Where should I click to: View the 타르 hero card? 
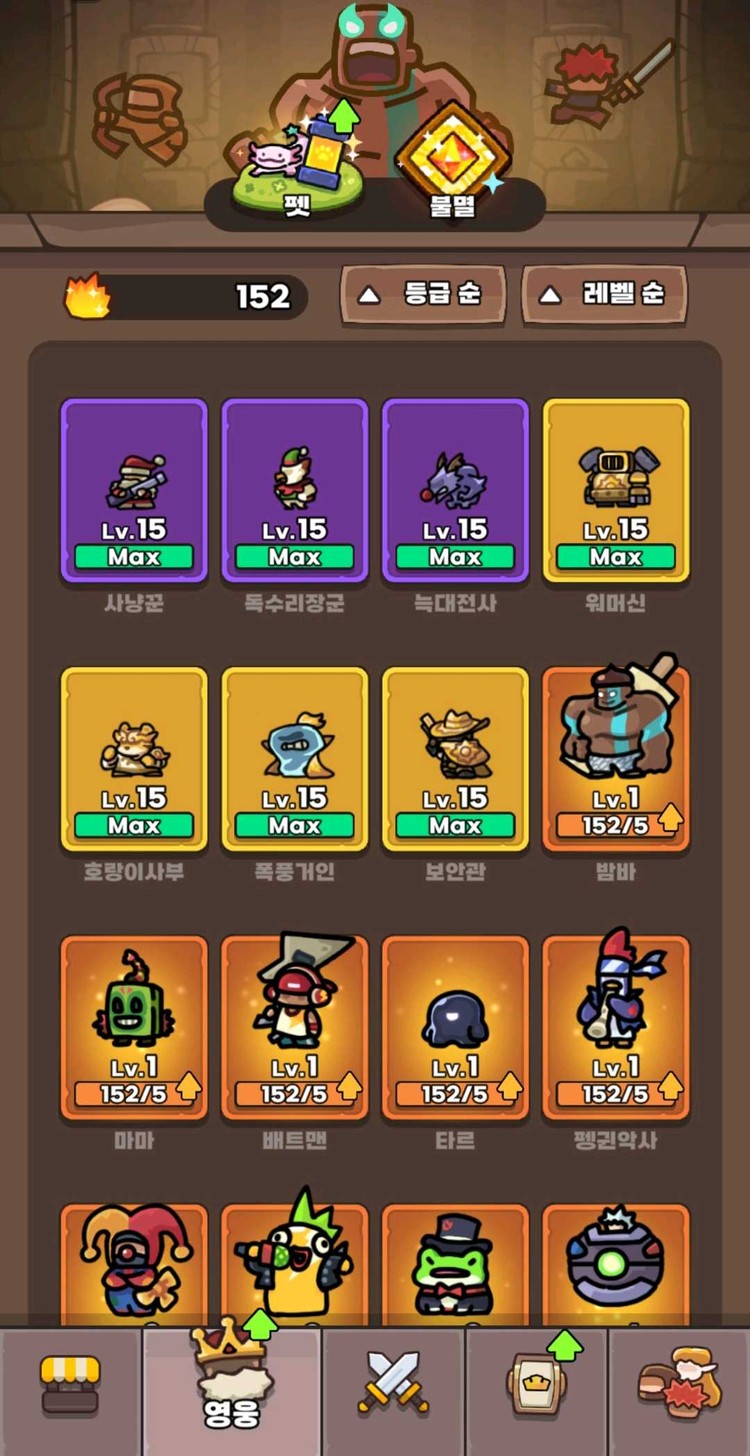pos(456,1027)
